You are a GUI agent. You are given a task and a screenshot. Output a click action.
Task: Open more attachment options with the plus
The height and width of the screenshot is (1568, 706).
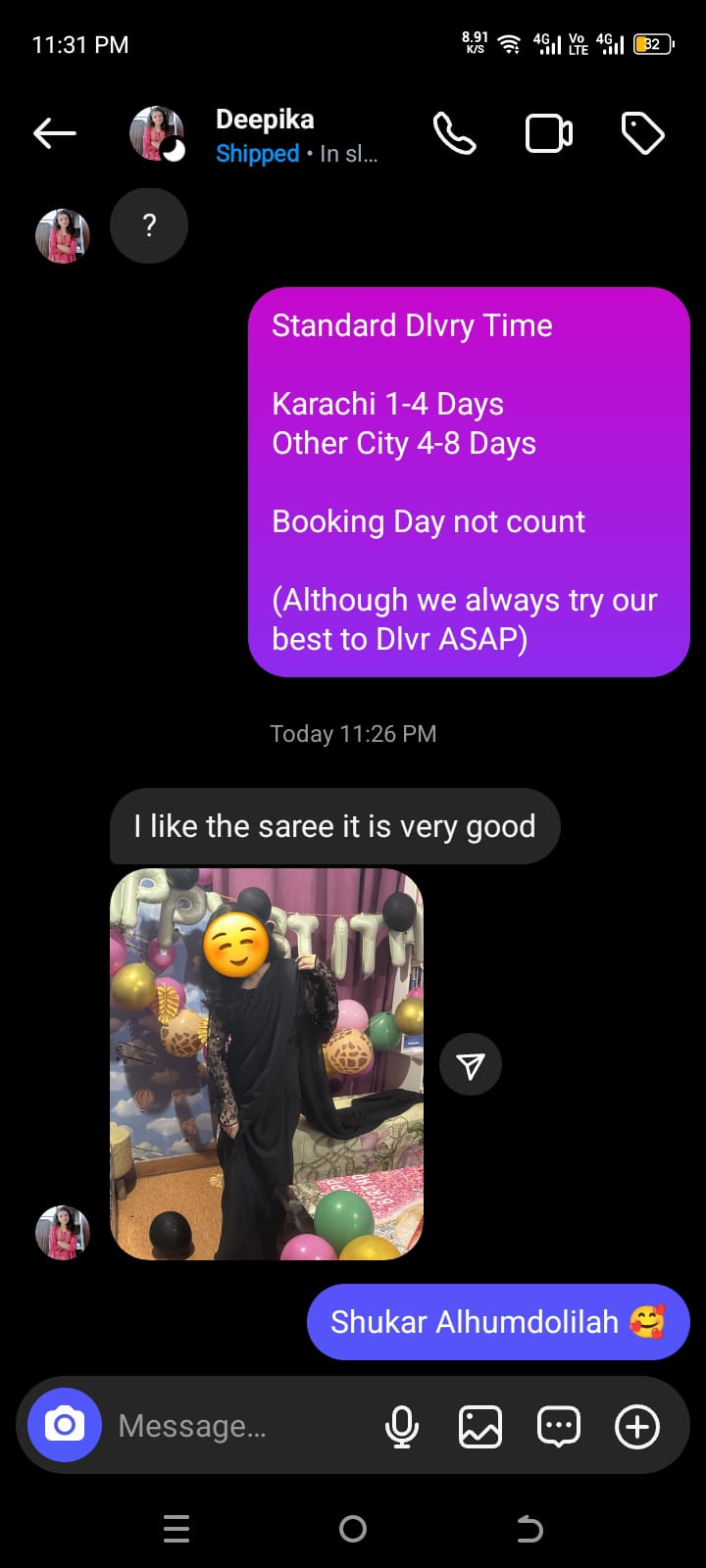pos(637,1426)
